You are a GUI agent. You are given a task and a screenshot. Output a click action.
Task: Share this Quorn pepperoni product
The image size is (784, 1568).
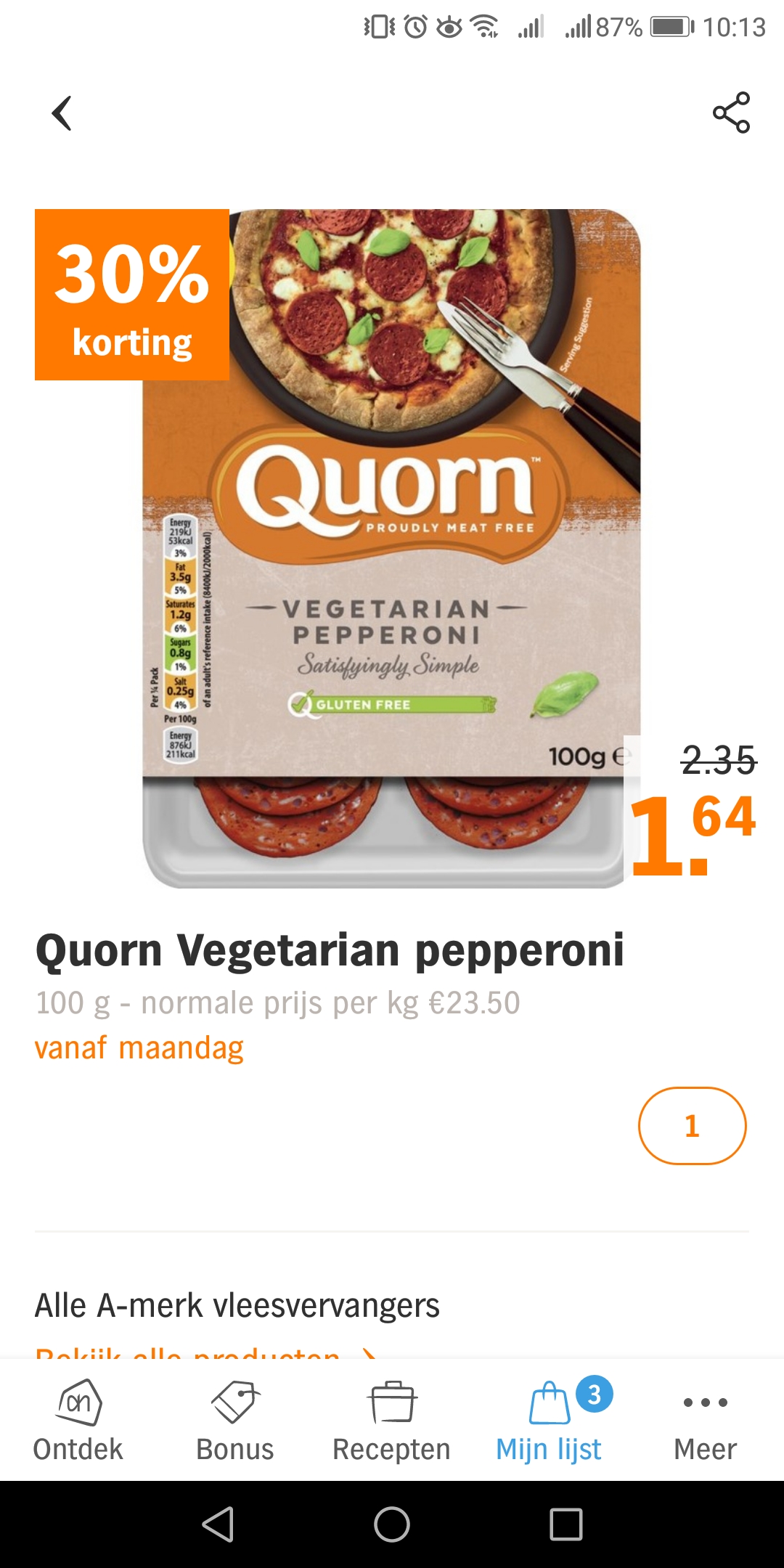tap(731, 113)
